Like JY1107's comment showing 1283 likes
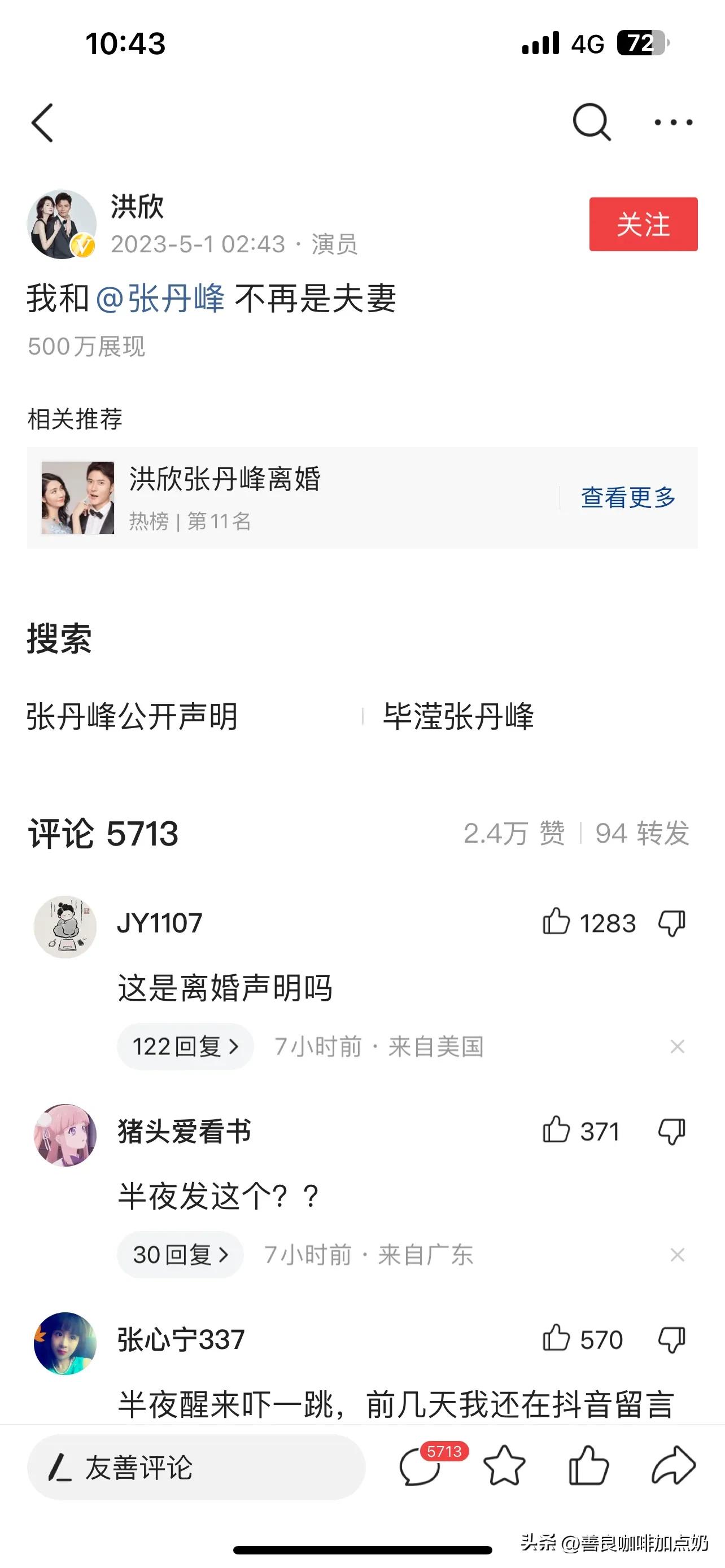This screenshot has width=725, height=1568. (556, 923)
